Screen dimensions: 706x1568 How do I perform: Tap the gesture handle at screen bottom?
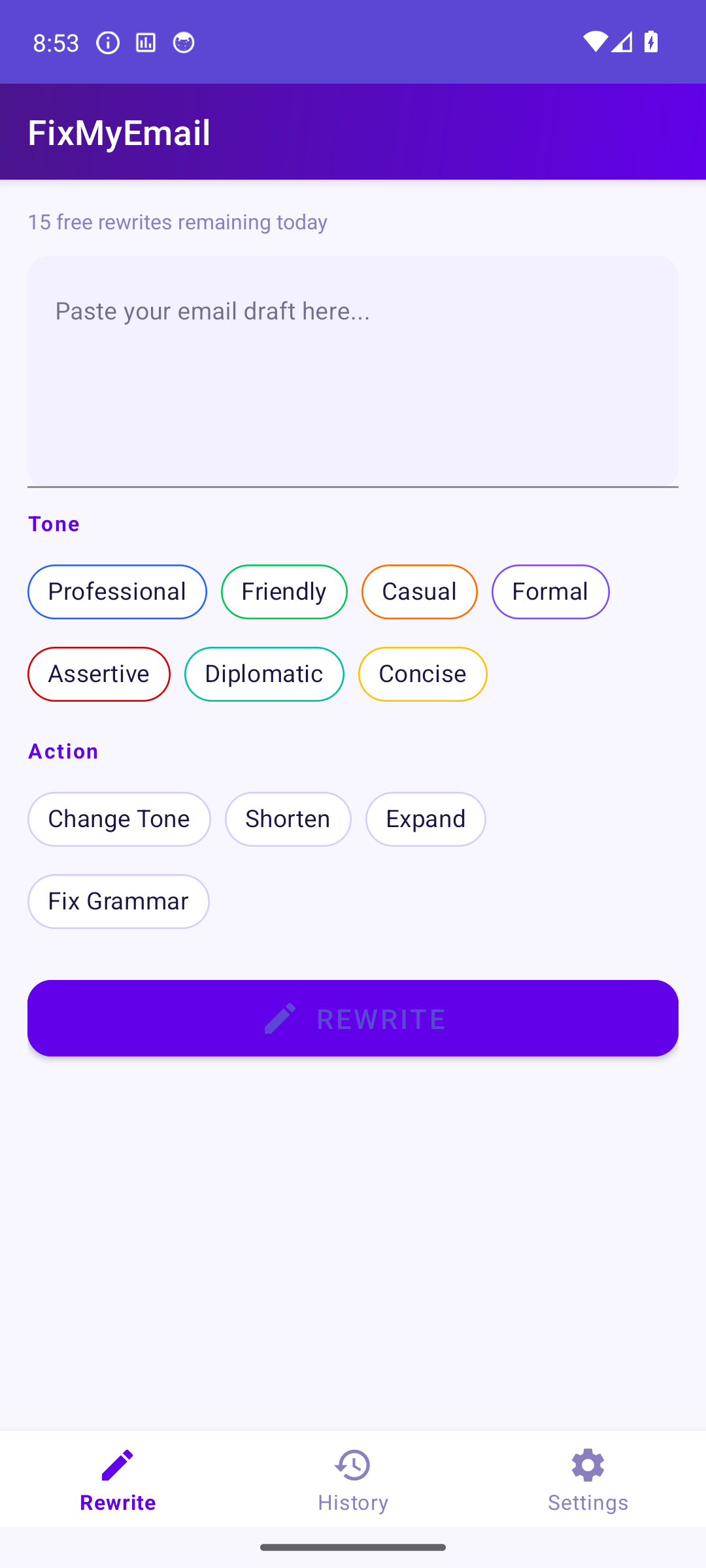(353, 1547)
